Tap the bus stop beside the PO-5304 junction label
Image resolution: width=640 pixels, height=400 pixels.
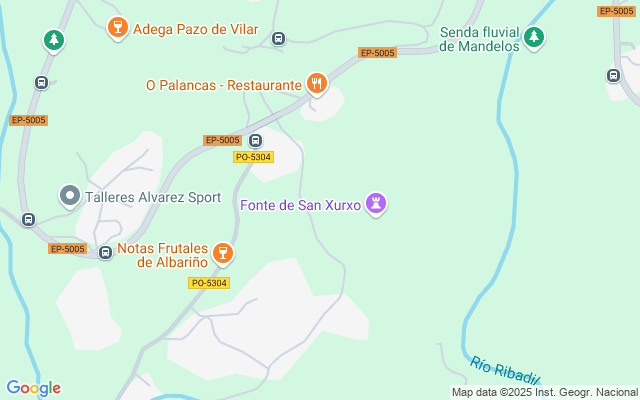pos(256,140)
